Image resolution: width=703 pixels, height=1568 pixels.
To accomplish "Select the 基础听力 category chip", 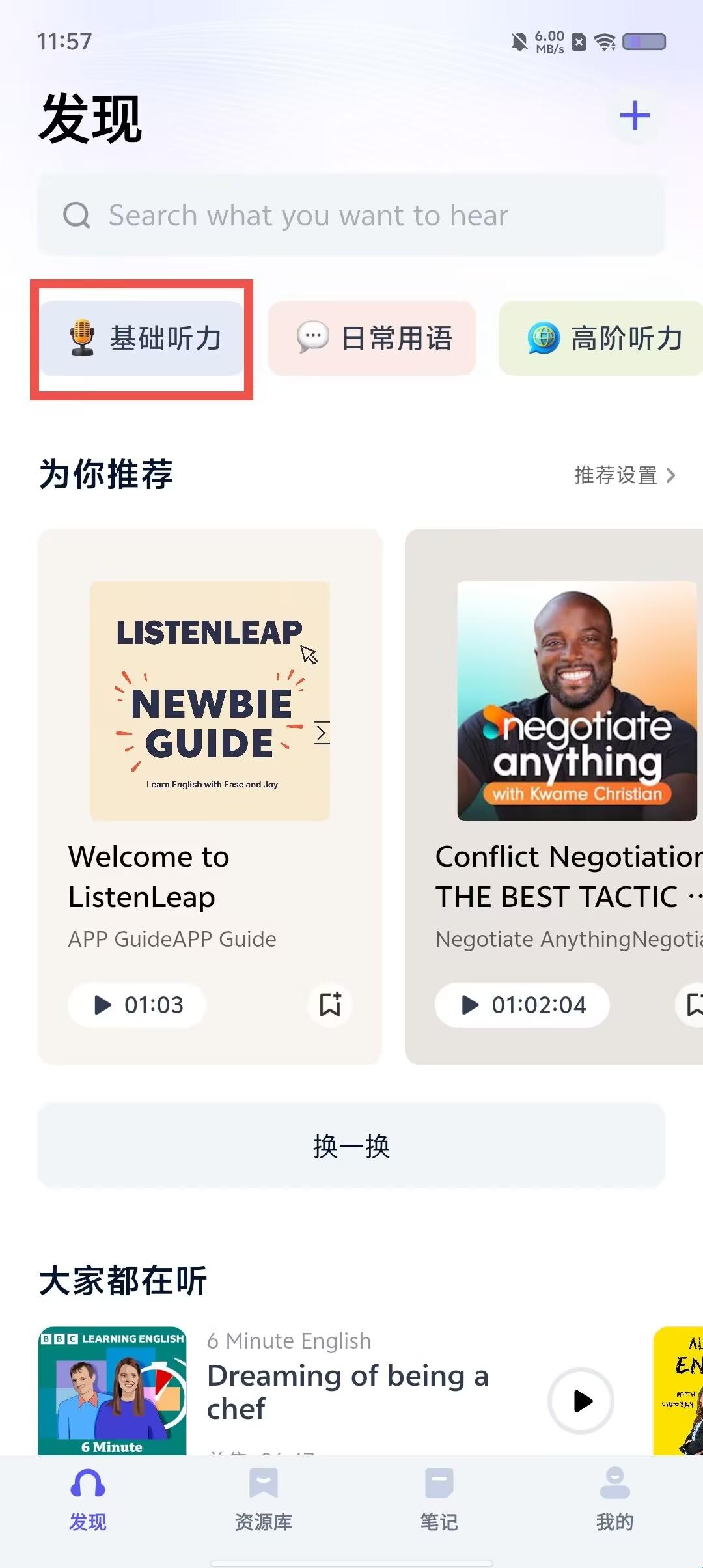I will (142, 339).
